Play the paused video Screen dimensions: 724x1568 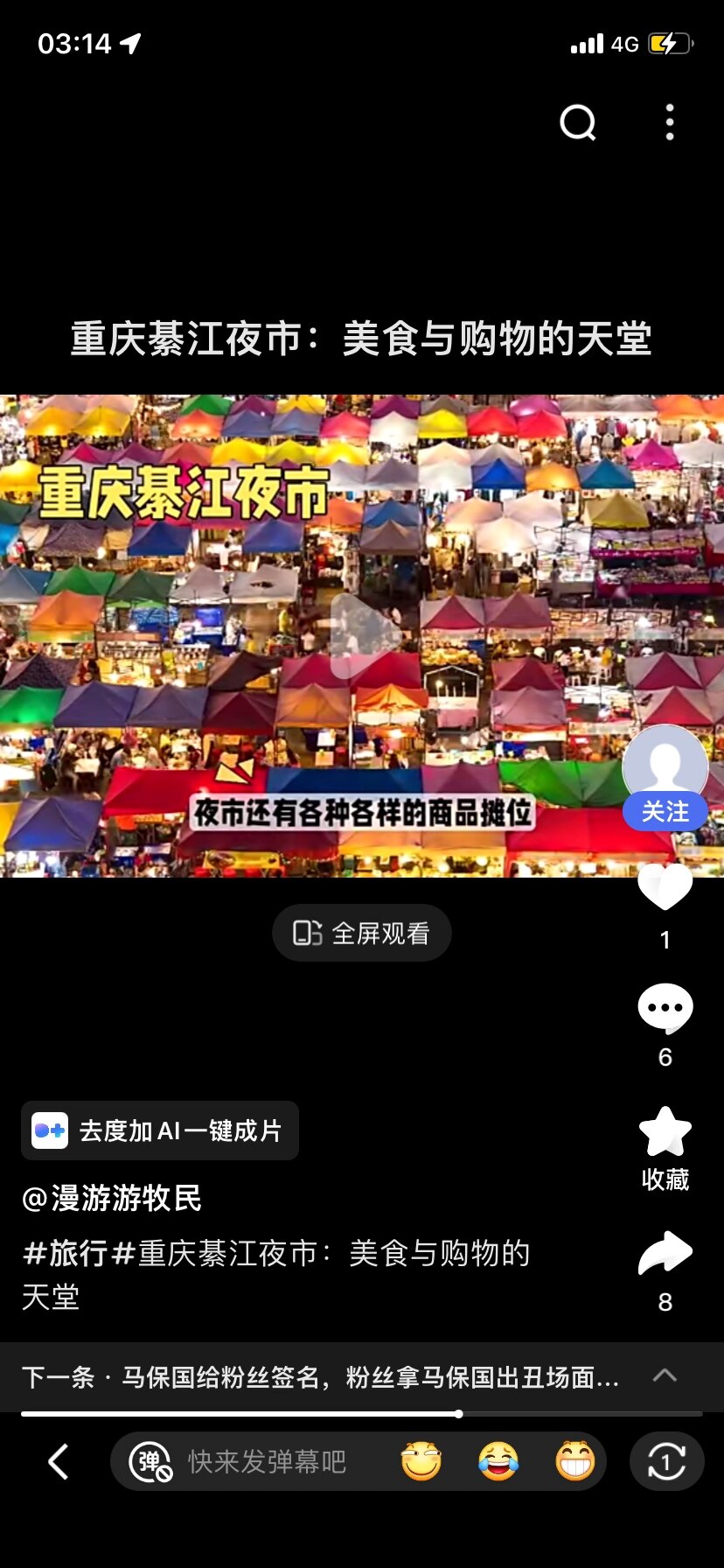[x=363, y=636]
